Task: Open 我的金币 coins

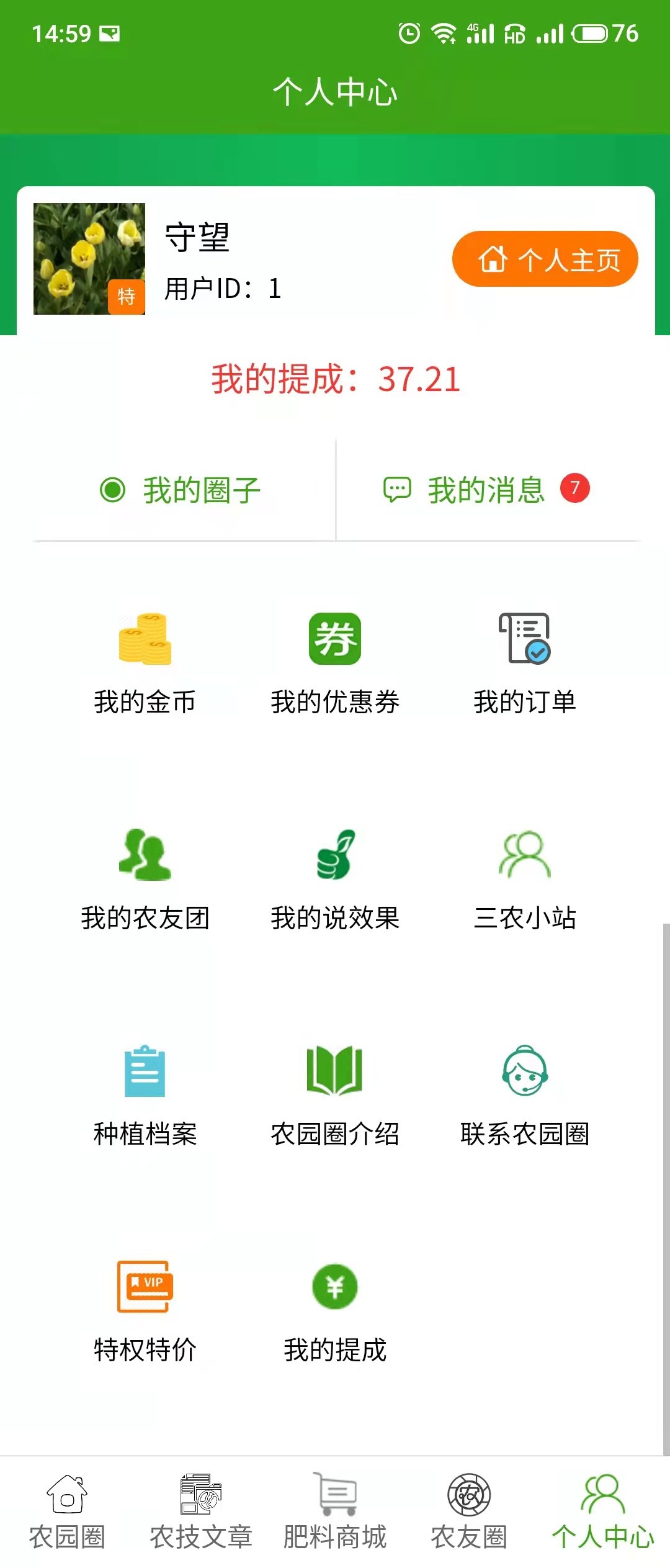Action: click(x=145, y=662)
